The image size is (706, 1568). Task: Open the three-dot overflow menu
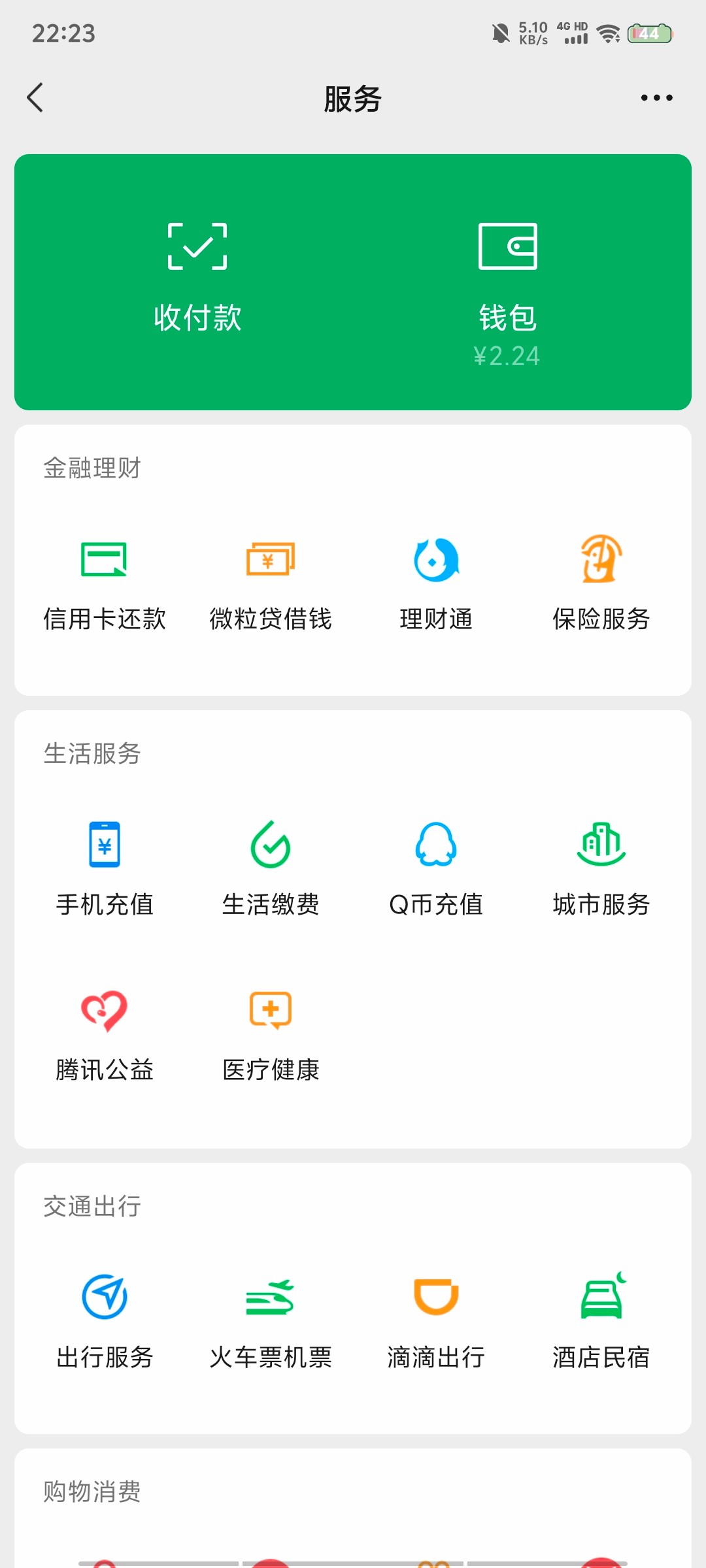point(656,98)
